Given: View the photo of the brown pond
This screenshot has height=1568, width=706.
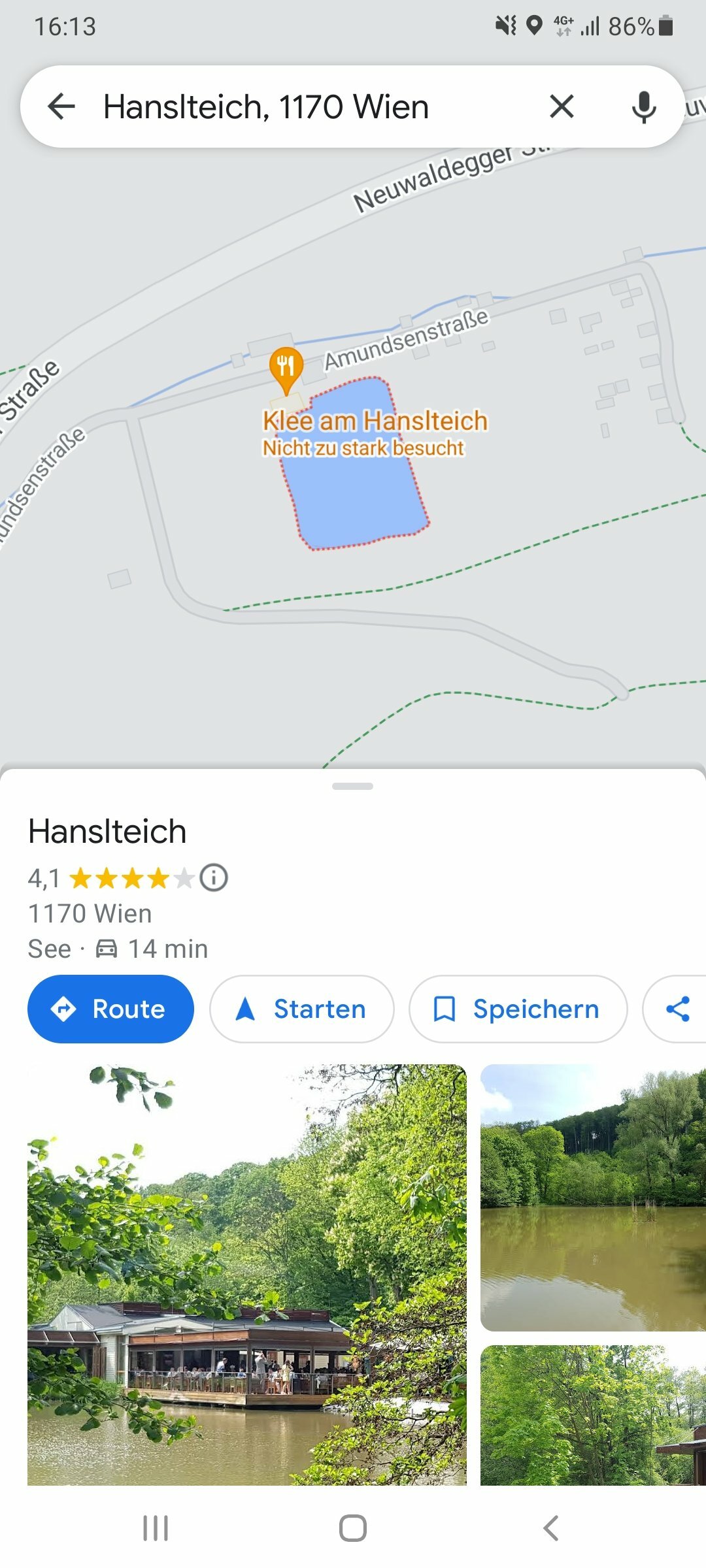Looking at the screenshot, I should click(x=593, y=1198).
